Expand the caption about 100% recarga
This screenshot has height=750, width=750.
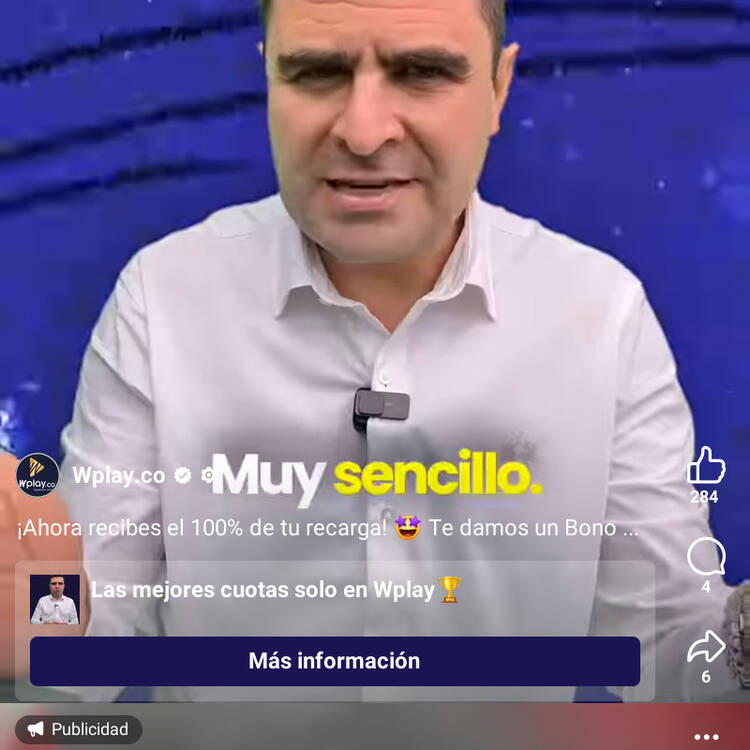pos(629,528)
